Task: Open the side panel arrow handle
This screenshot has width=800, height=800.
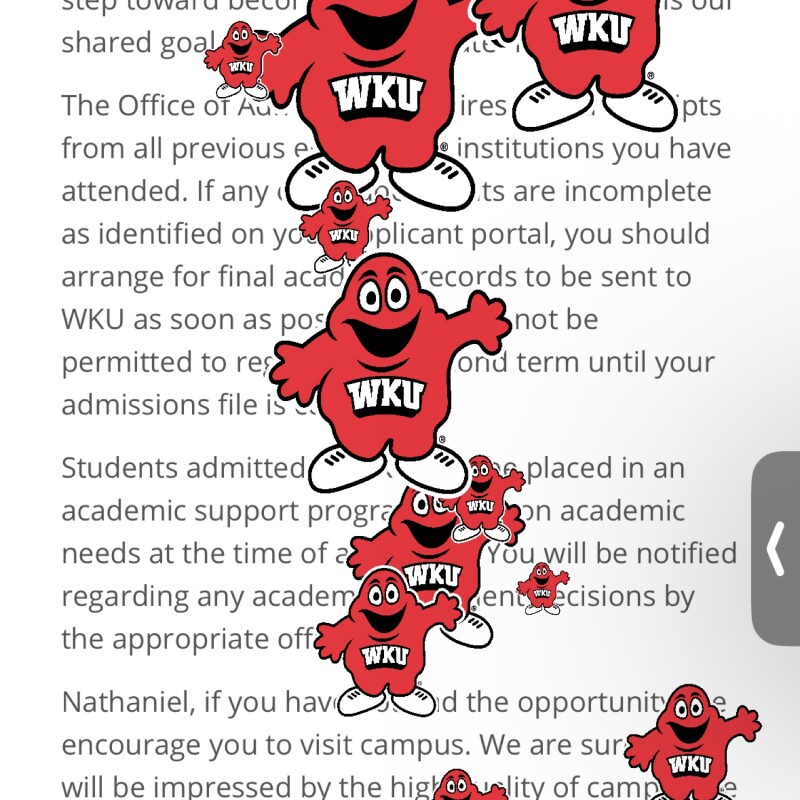Action: [x=776, y=548]
